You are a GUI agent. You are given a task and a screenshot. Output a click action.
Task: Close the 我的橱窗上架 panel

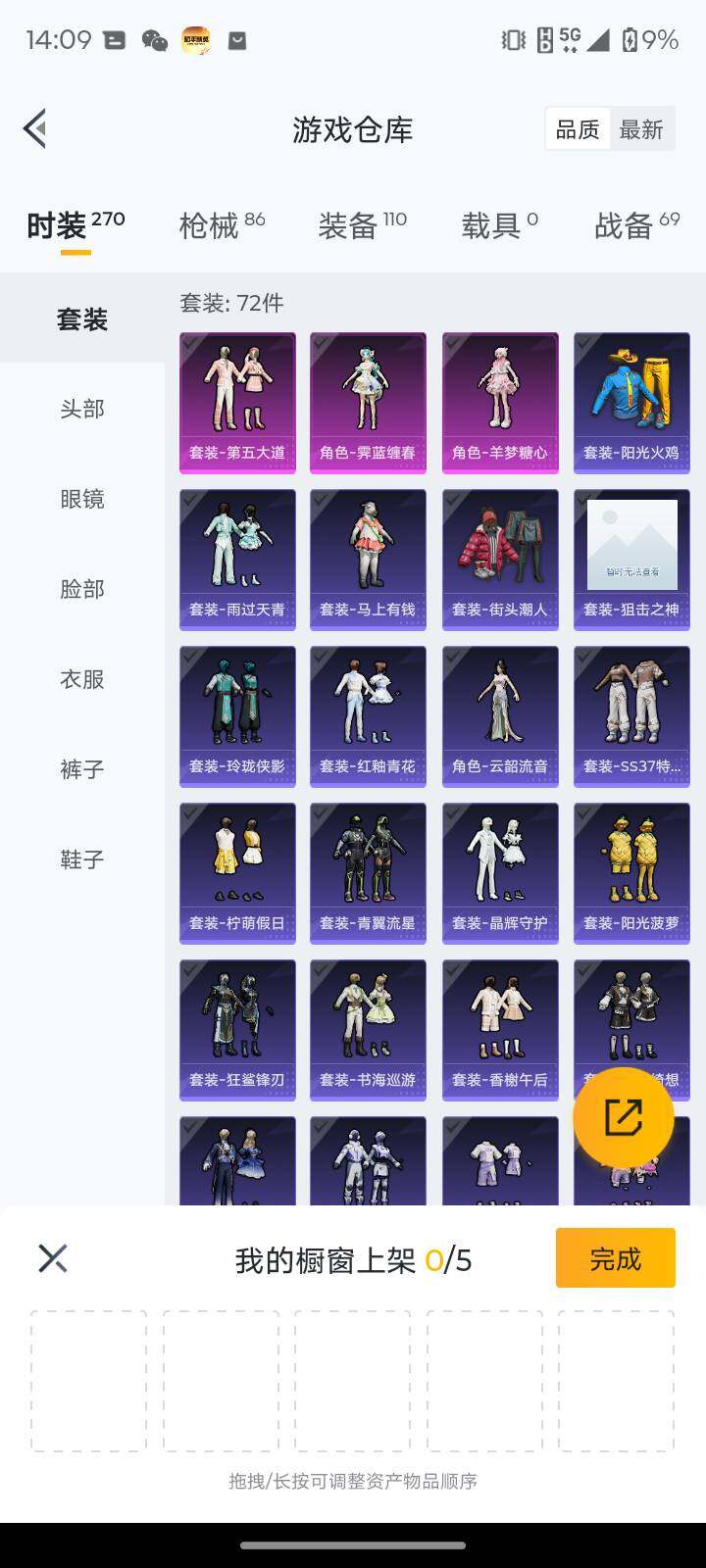(53, 1258)
